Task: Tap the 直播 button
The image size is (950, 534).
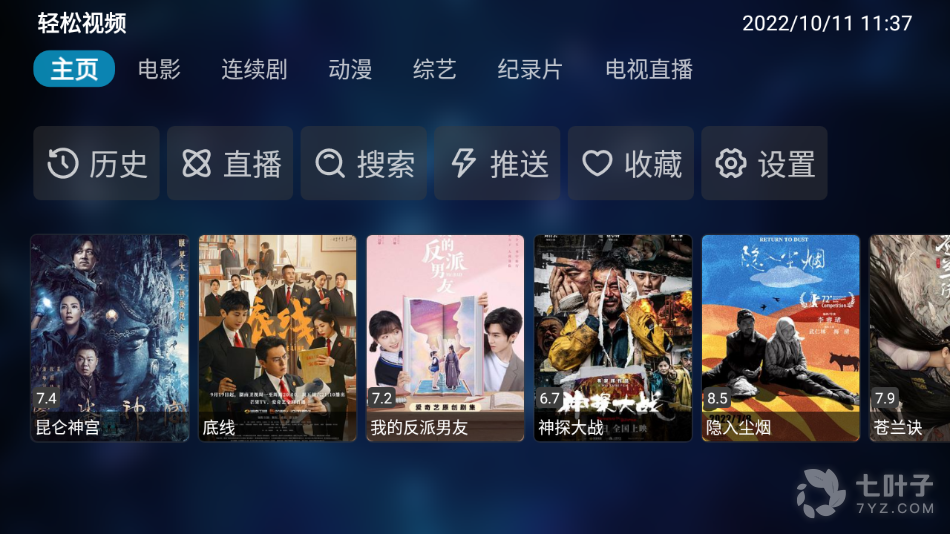Action: tap(230, 163)
